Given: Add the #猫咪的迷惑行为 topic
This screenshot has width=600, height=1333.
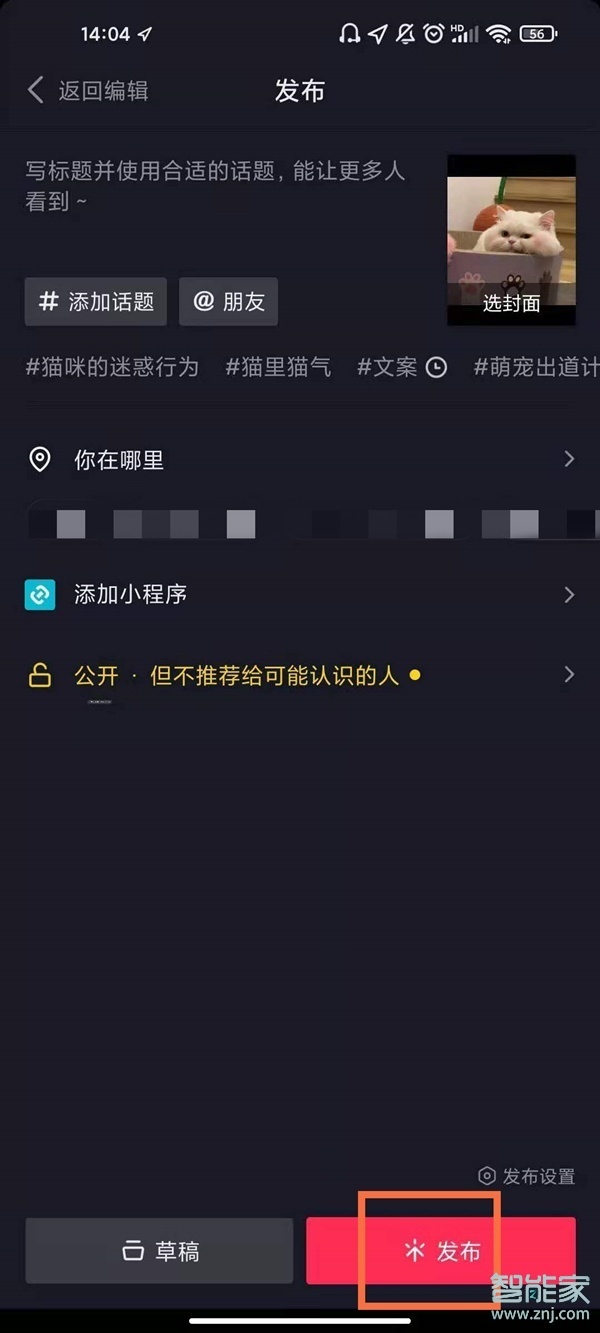Looking at the screenshot, I should (112, 367).
